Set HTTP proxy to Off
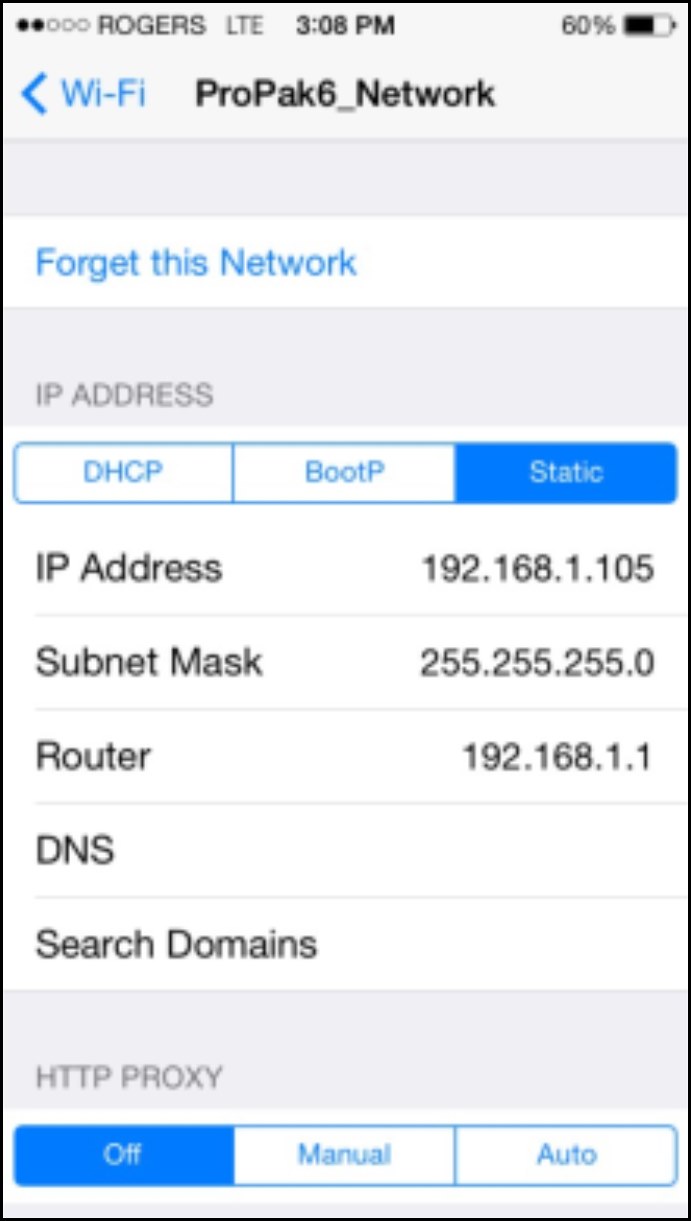This screenshot has height=1221, width=691. [x=124, y=1155]
